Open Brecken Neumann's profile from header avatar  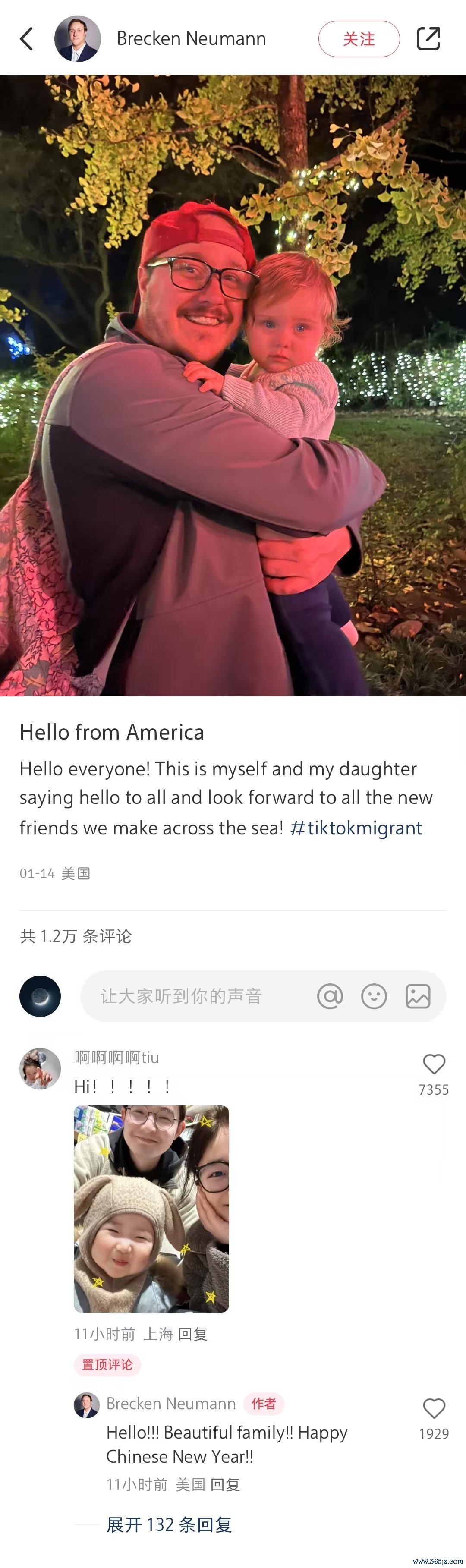(x=77, y=39)
